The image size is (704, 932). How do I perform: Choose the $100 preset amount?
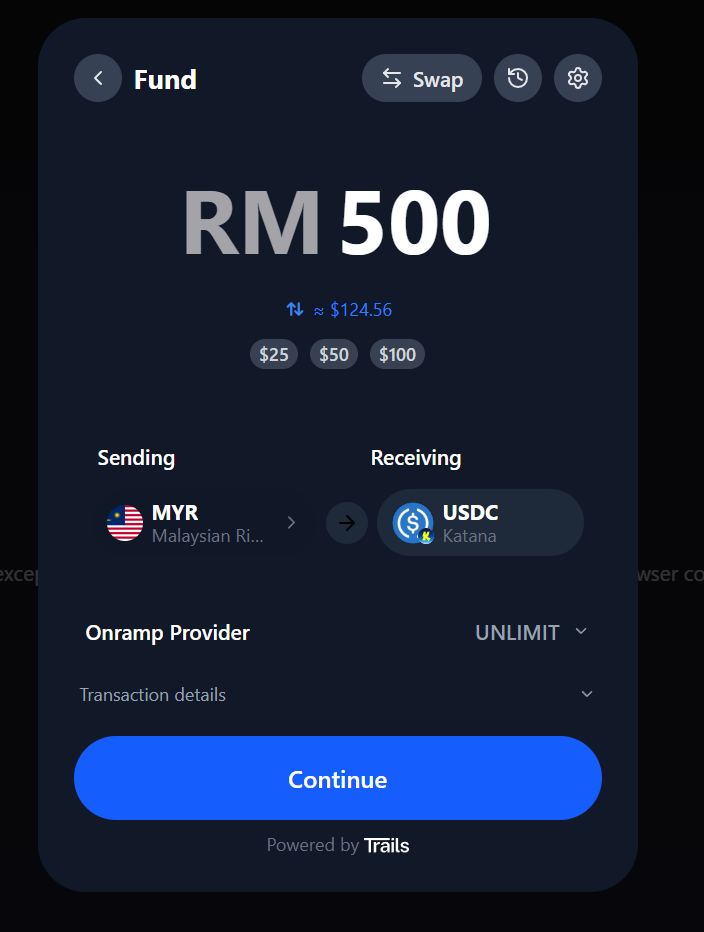pyautogui.click(x=397, y=354)
